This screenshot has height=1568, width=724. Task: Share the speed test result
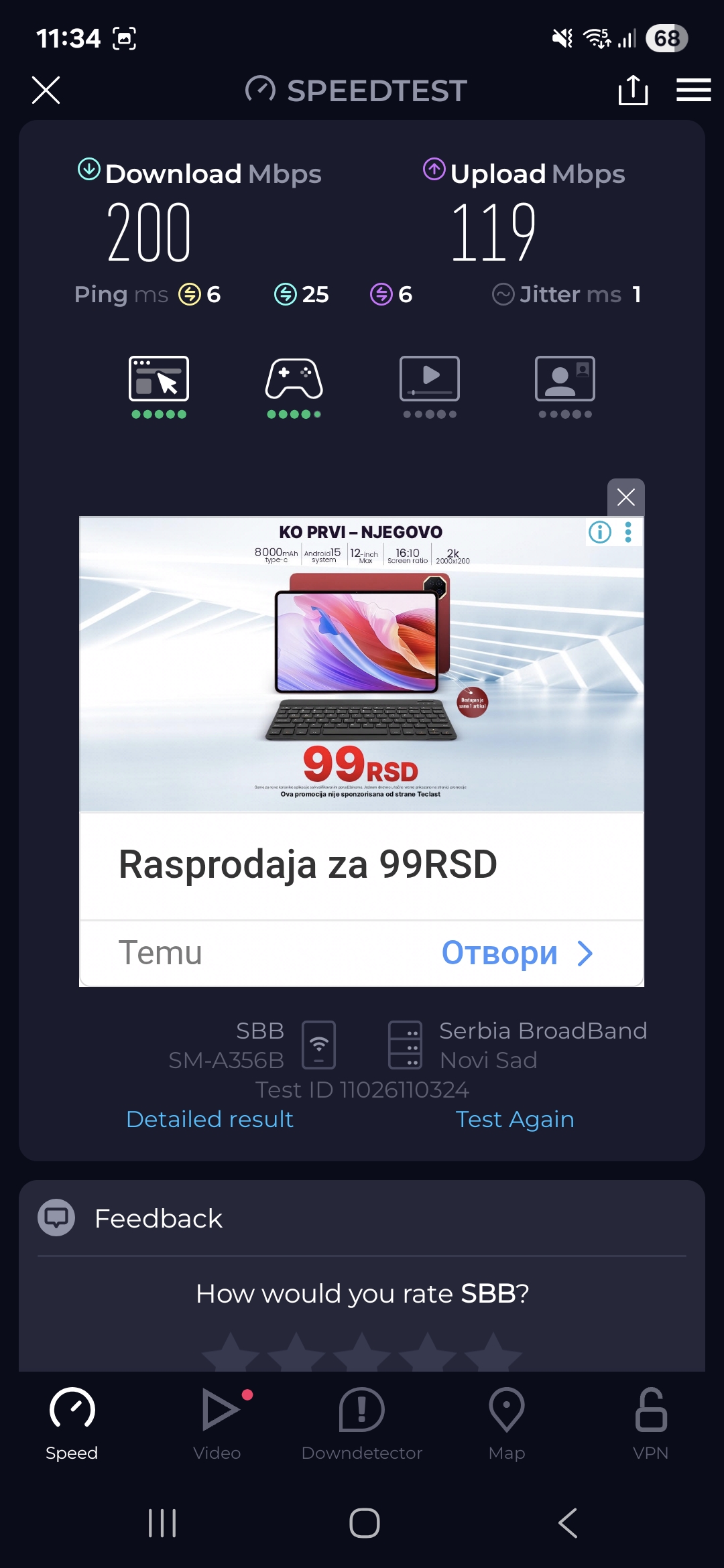pyautogui.click(x=633, y=90)
